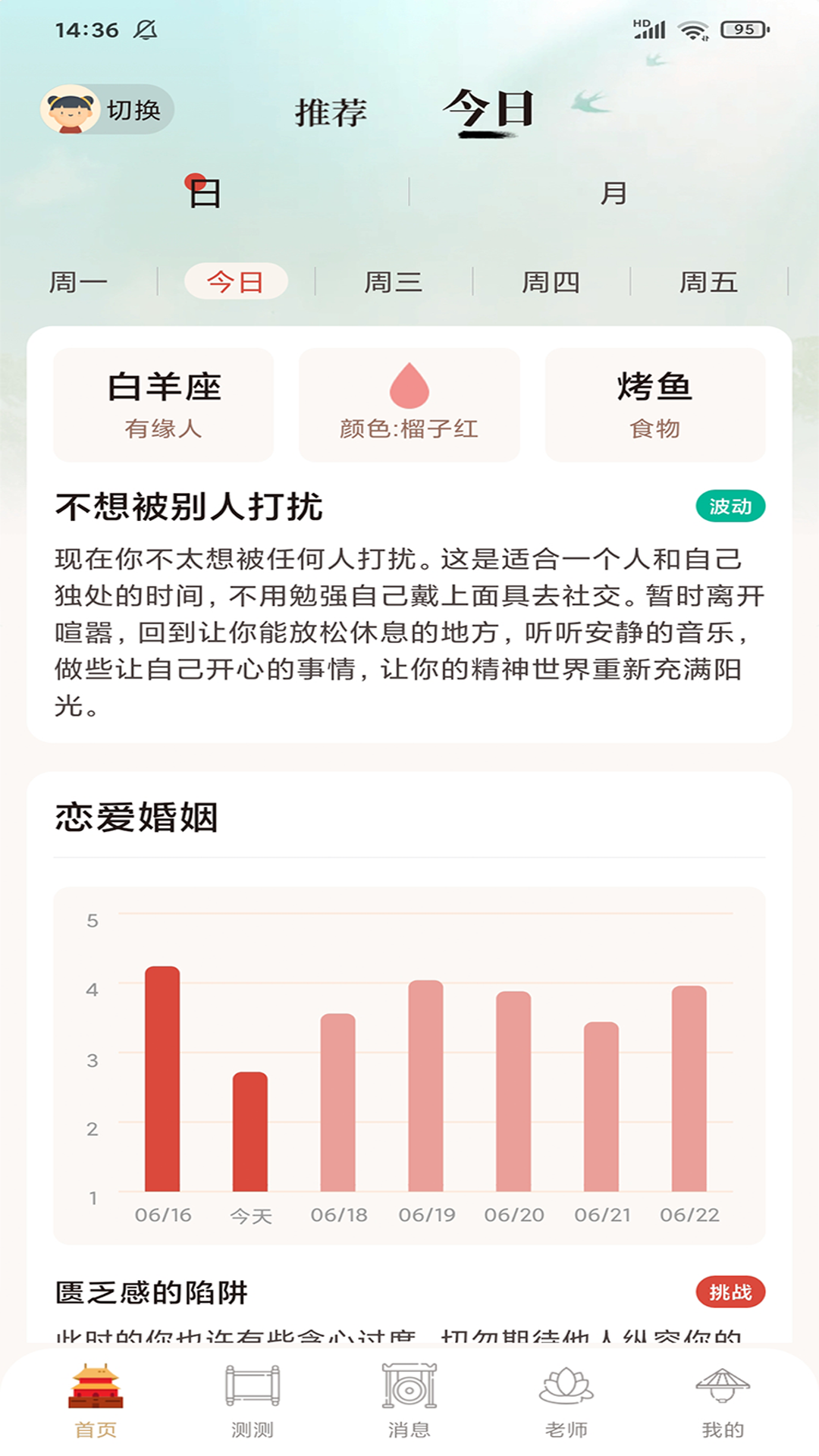View 周五 fortune
819x1456 pixels.
click(x=708, y=282)
